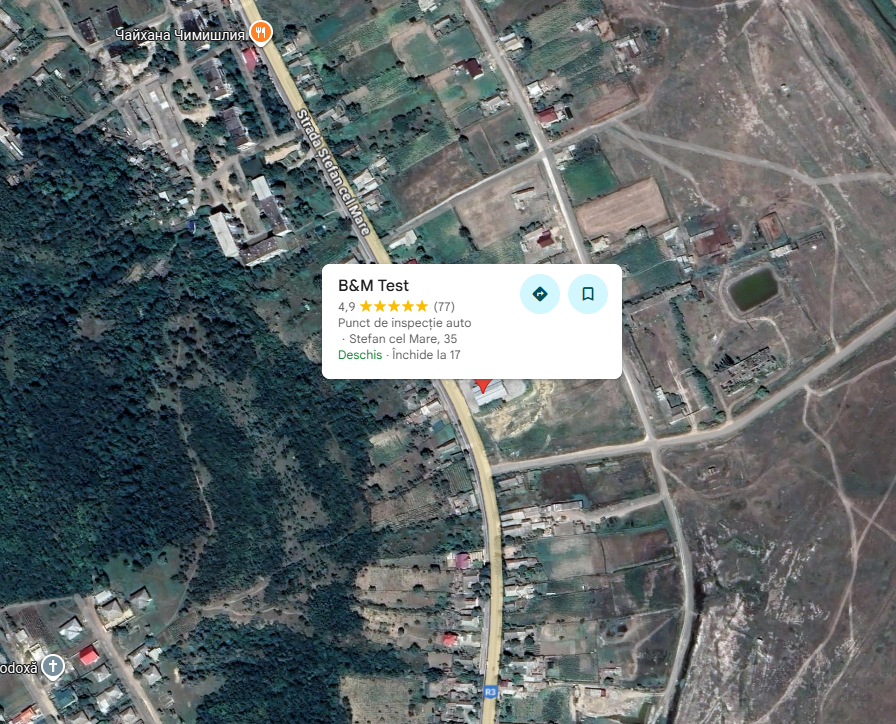Image resolution: width=896 pixels, height=724 pixels.
Task: Save B&M Test to bookmarks
Action: pyautogui.click(x=588, y=294)
